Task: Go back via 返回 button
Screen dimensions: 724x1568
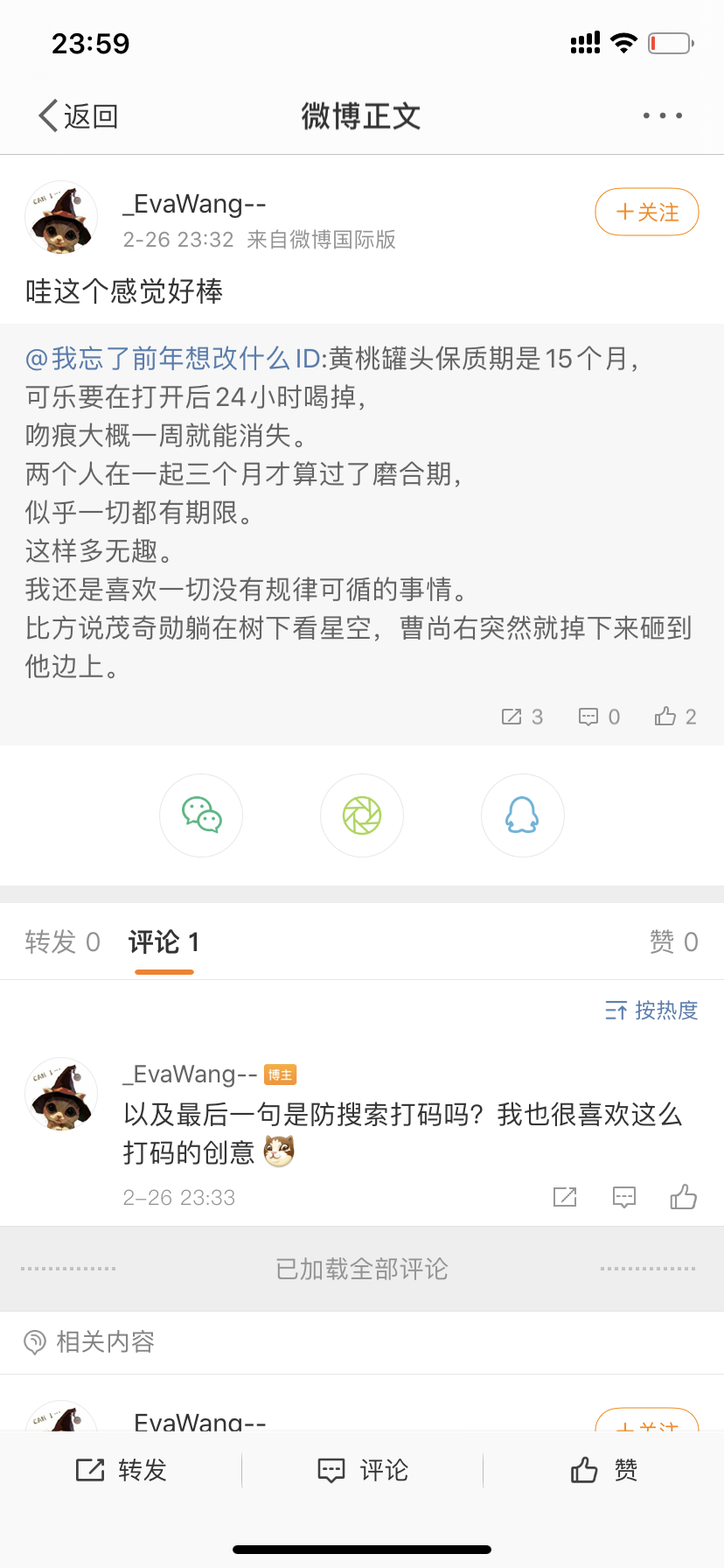Action: pyautogui.click(x=79, y=115)
